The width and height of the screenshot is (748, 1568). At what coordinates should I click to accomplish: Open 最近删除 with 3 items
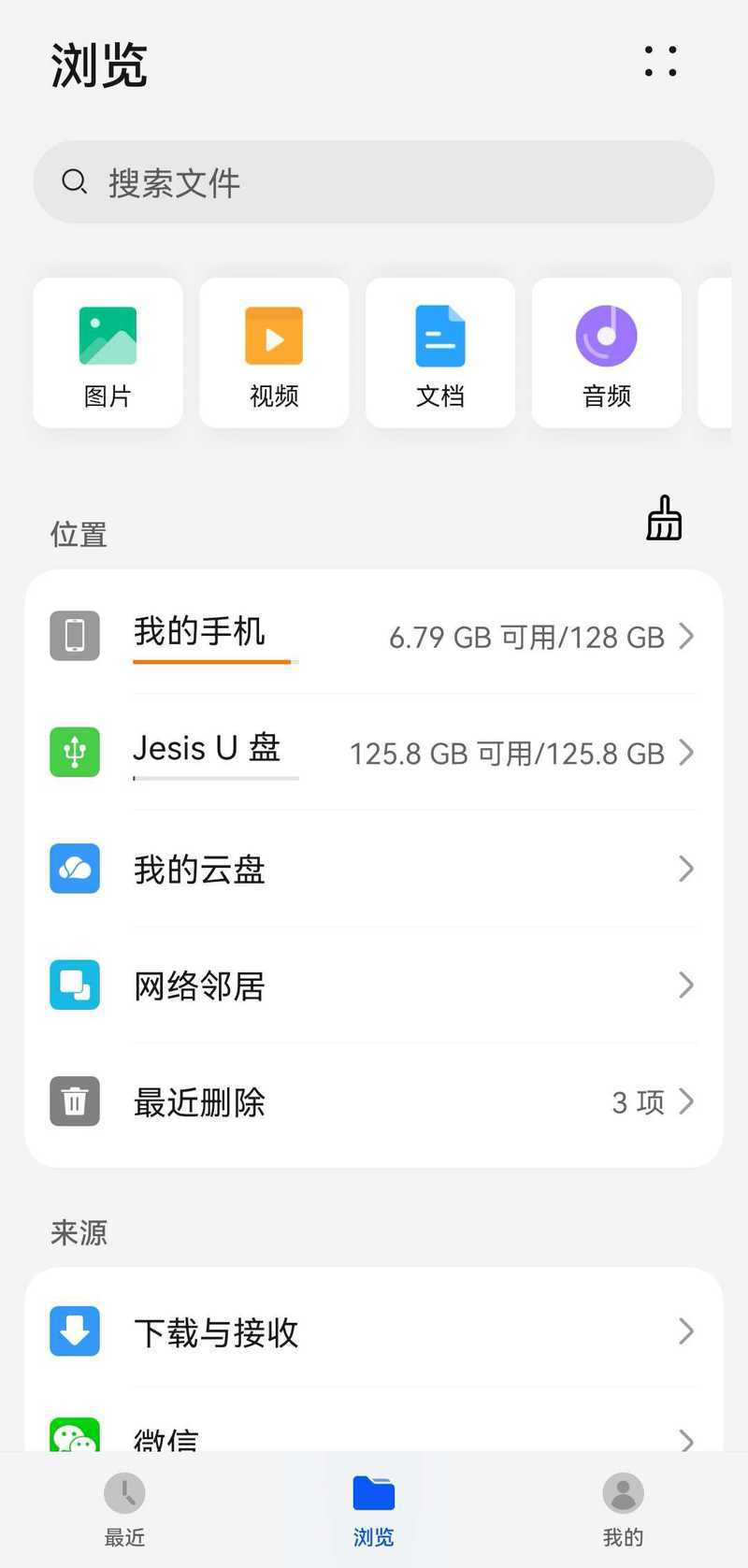[x=374, y=1101]
